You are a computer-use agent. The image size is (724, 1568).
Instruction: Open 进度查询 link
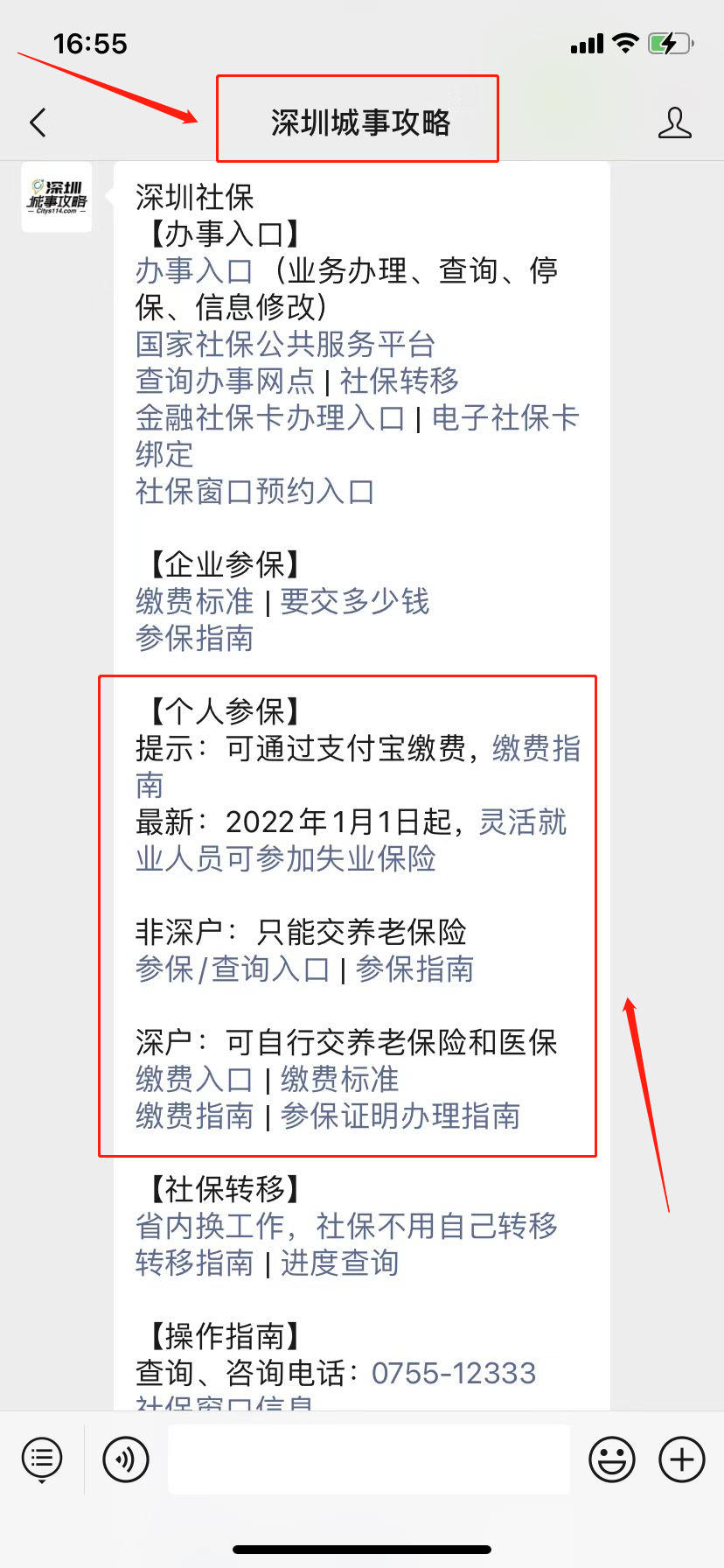tap(339, 1263)
